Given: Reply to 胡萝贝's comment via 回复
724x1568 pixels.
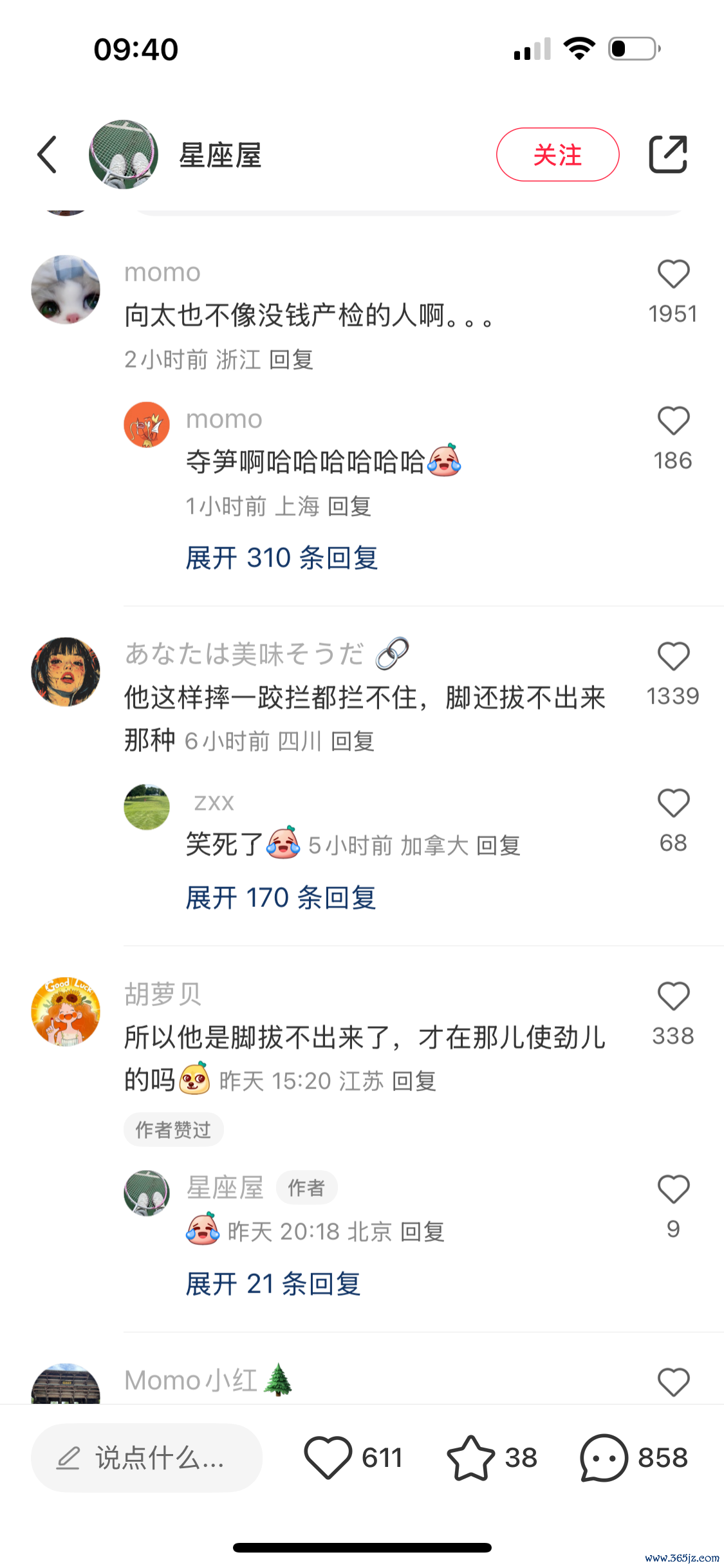Looking at the screenshot, I should (x=414, y=1081).
